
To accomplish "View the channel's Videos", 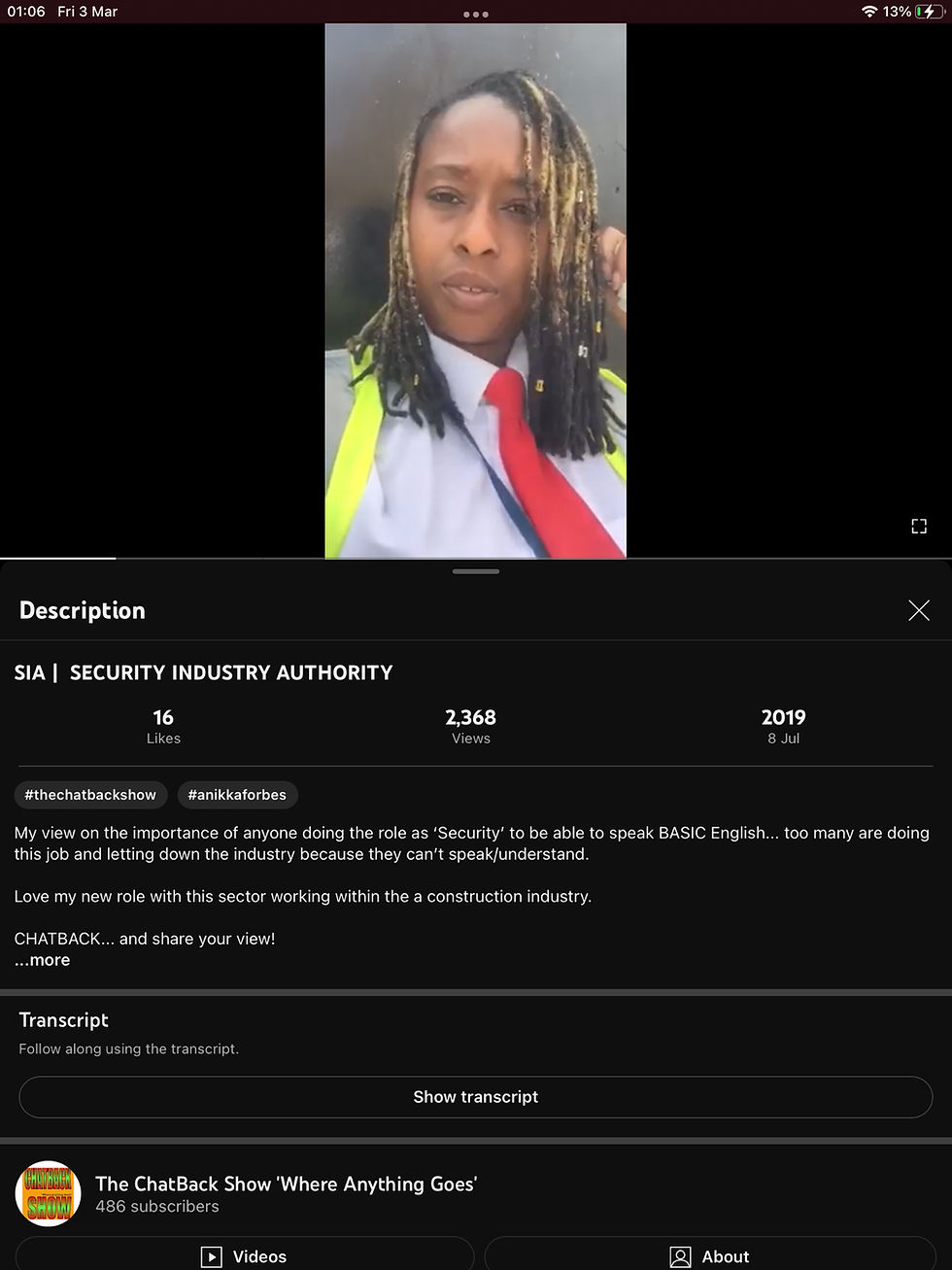I will pyautogui.click(x=244, y=1256).
